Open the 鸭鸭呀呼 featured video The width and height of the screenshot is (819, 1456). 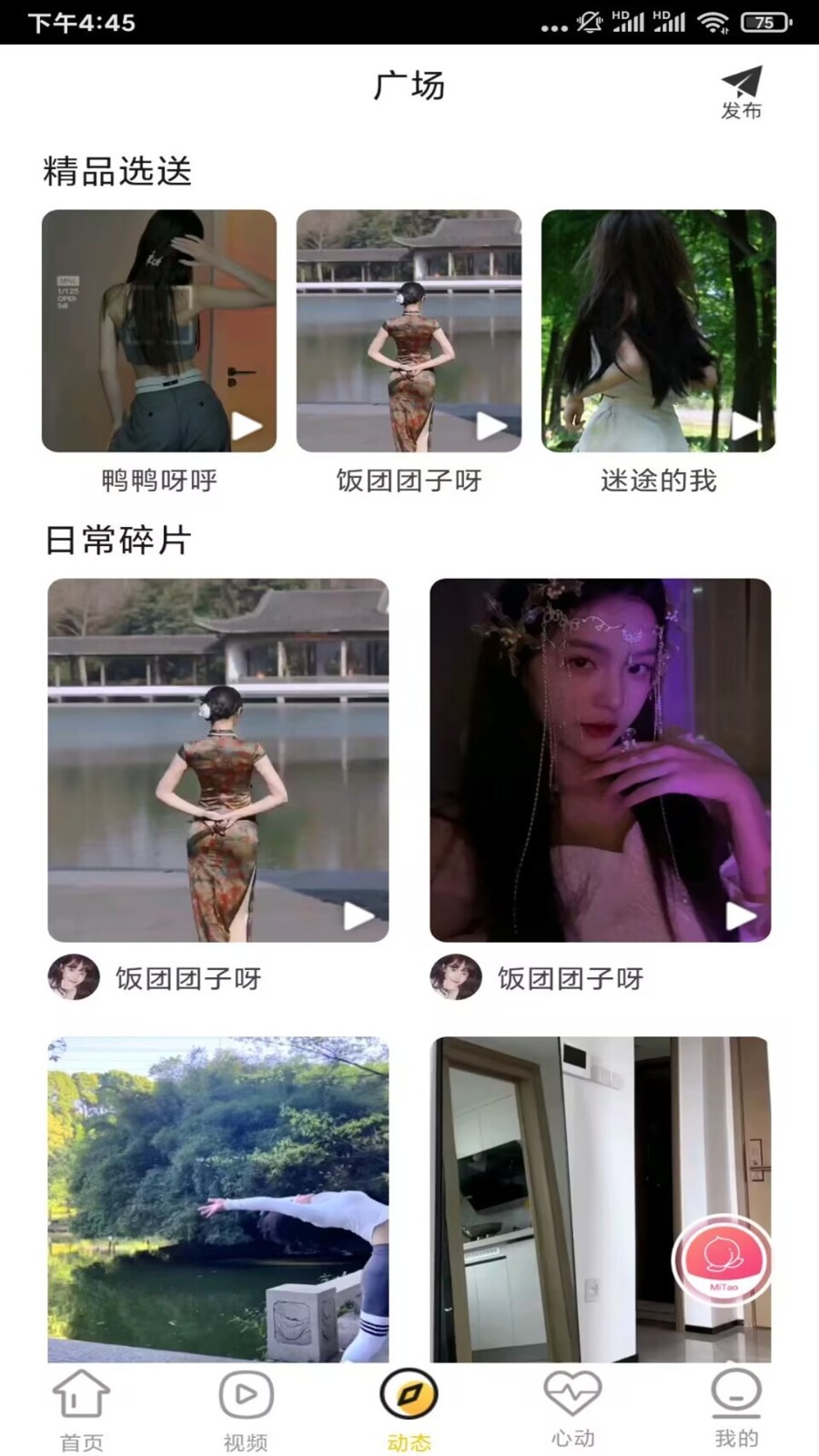[x=159, y=331]
